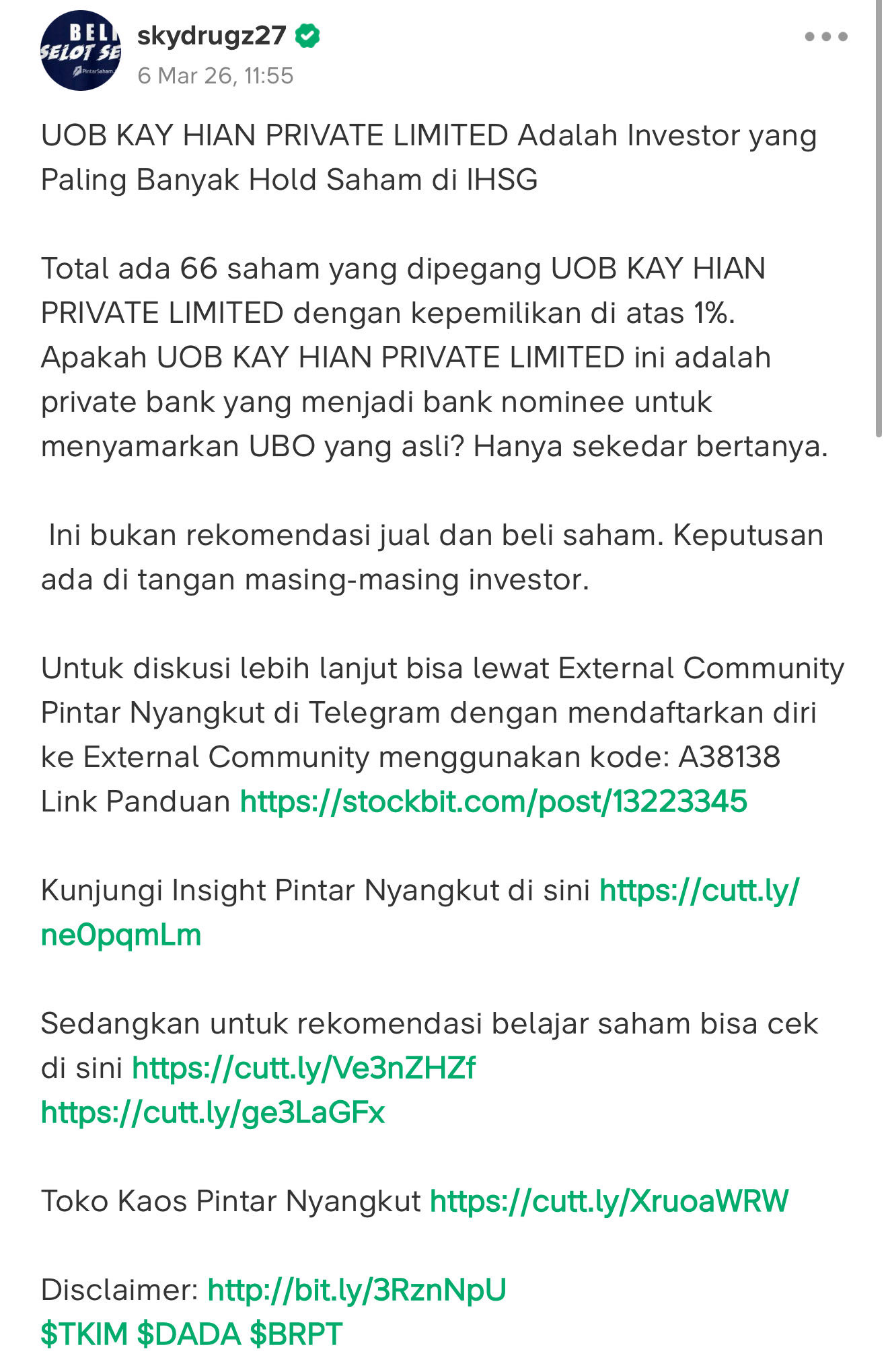Open the cutt.ly/Ve3nZHZf link
888x1372 pixels.
(x=303, y=1068)
